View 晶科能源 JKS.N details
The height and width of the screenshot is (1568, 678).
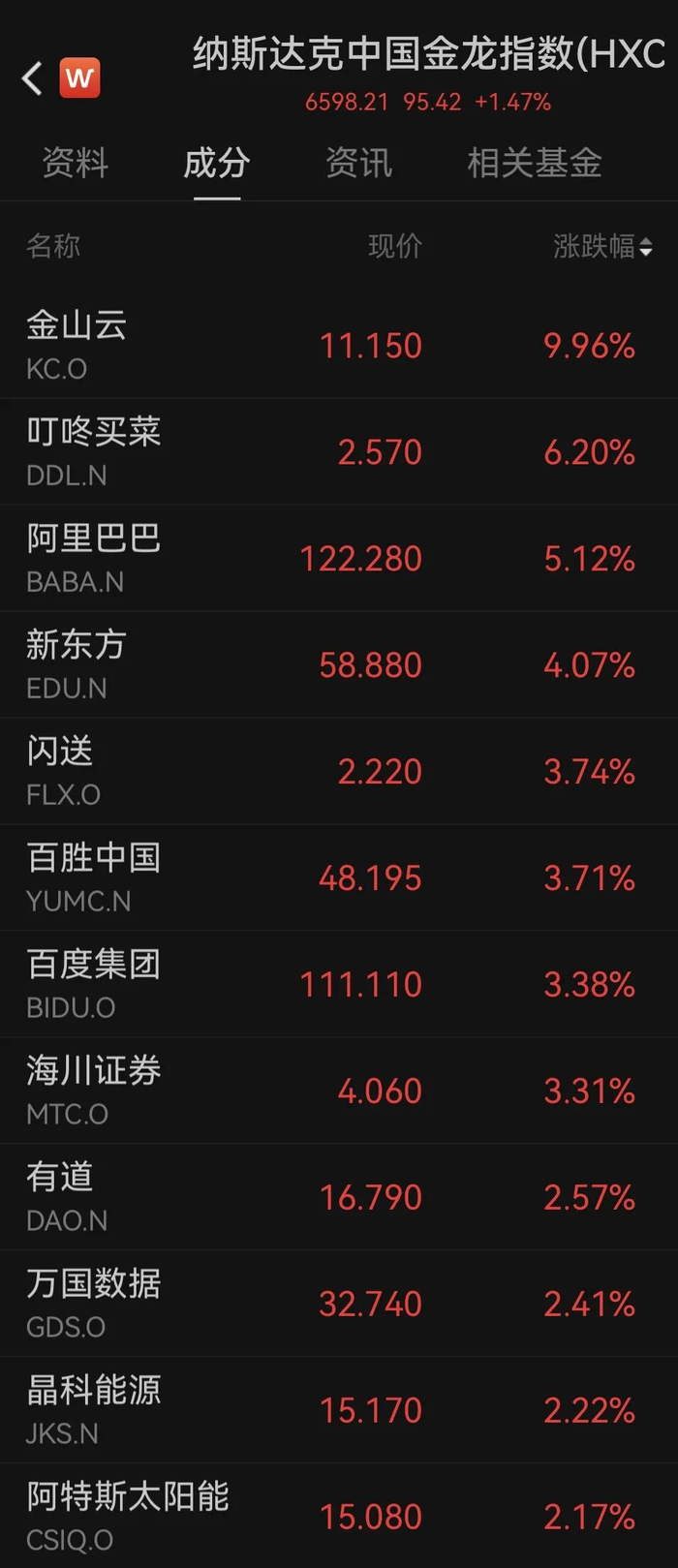click(339, 1410)
